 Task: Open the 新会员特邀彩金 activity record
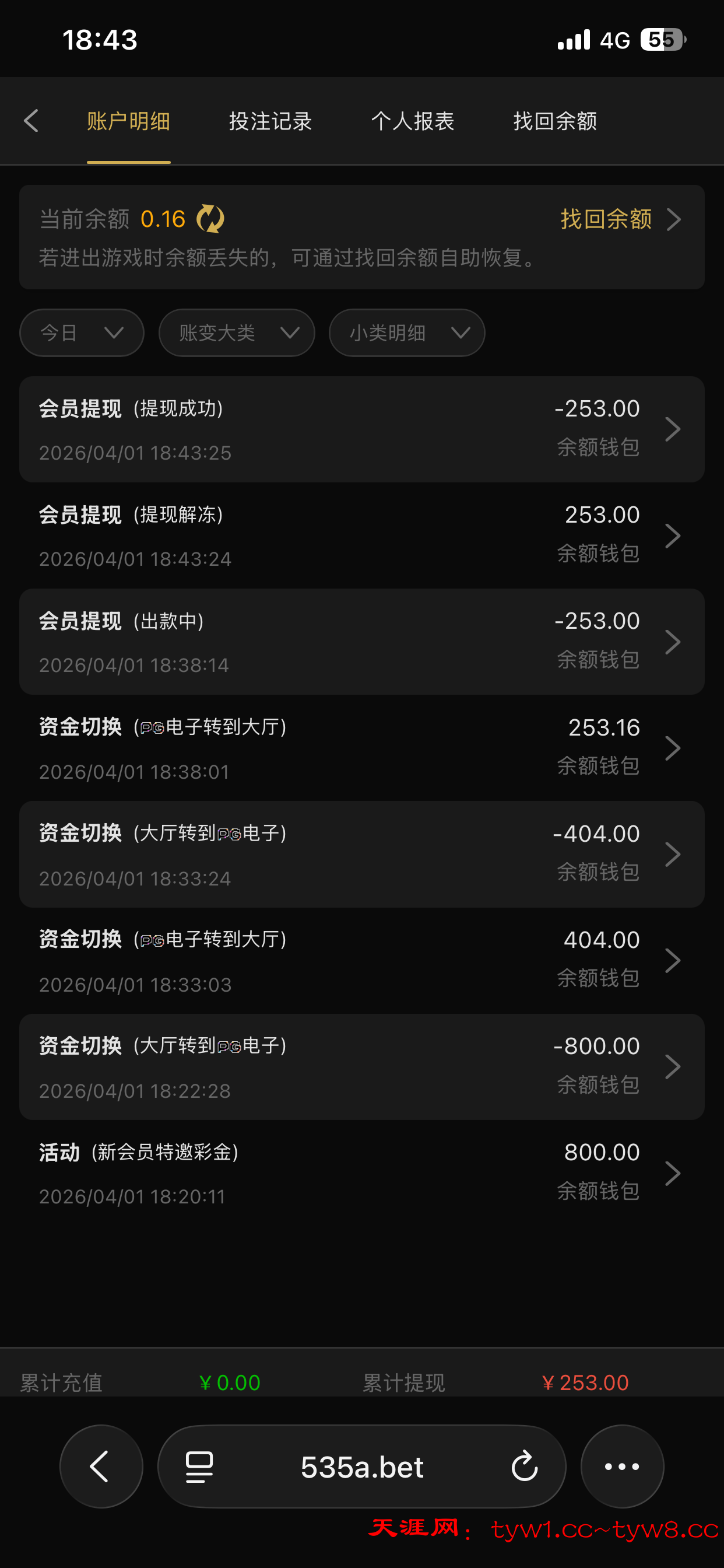click(361, 1173)
